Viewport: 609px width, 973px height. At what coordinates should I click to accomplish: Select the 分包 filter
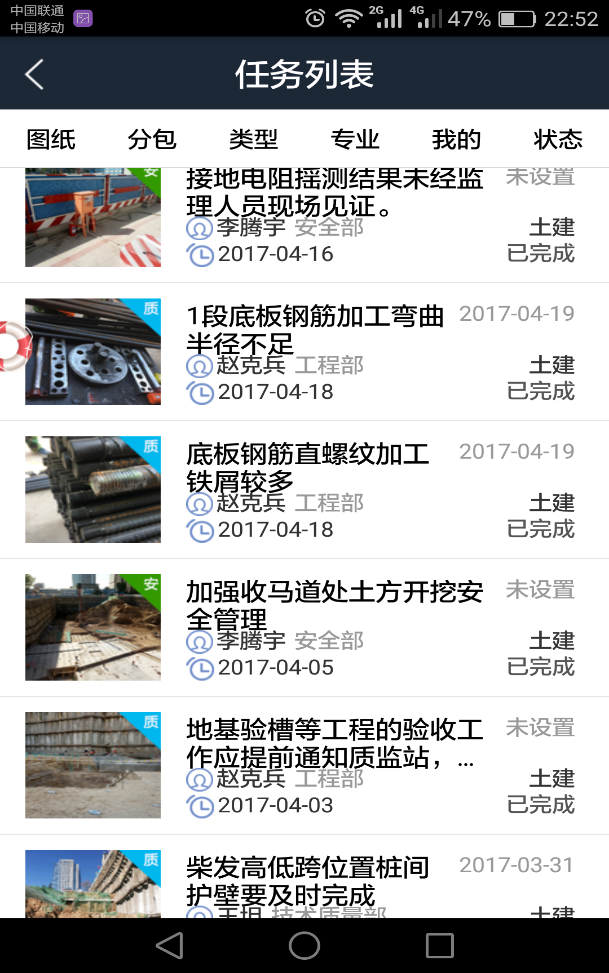152,139
